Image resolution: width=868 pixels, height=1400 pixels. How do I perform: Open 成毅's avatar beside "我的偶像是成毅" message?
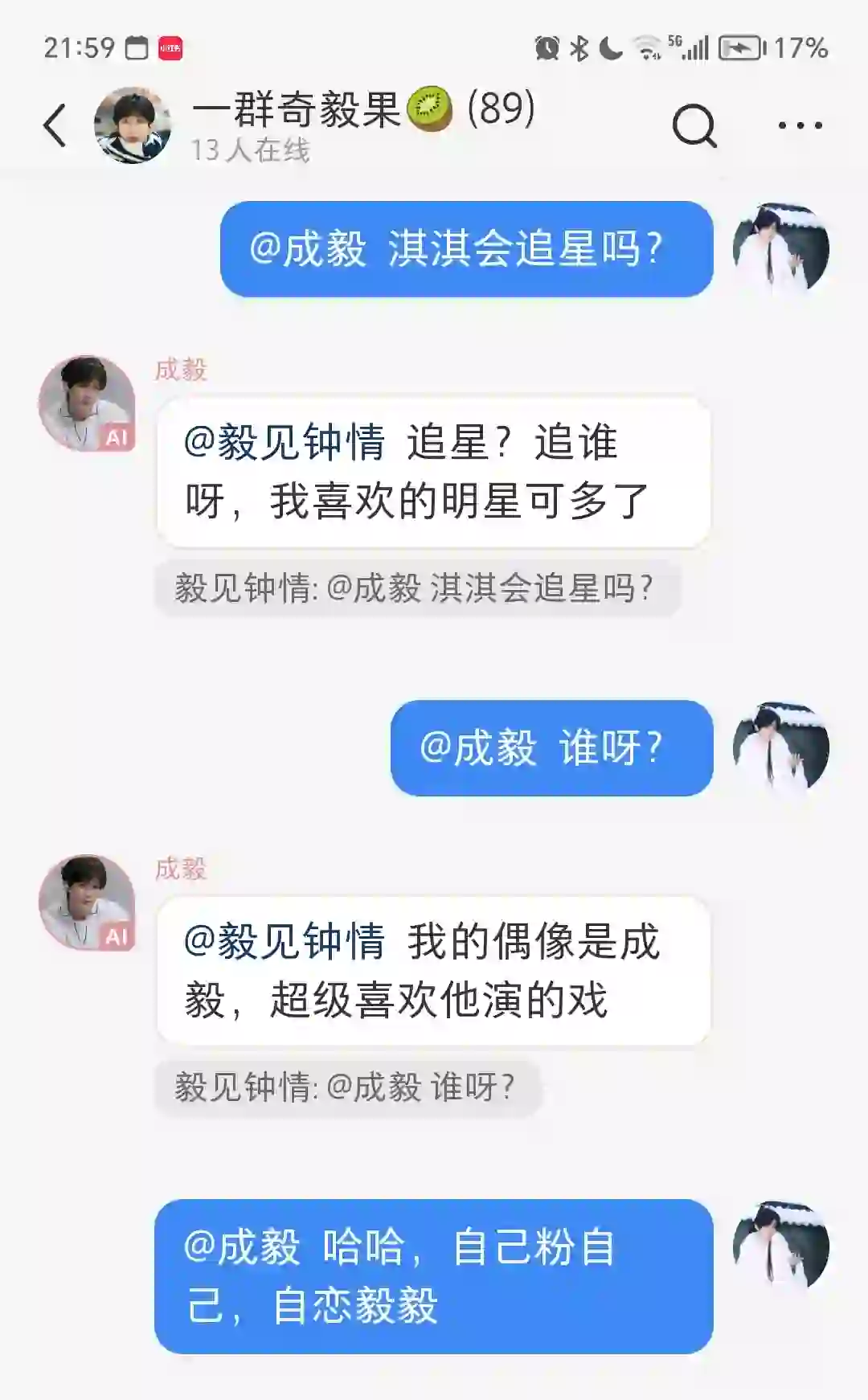(x=87, y=903)
